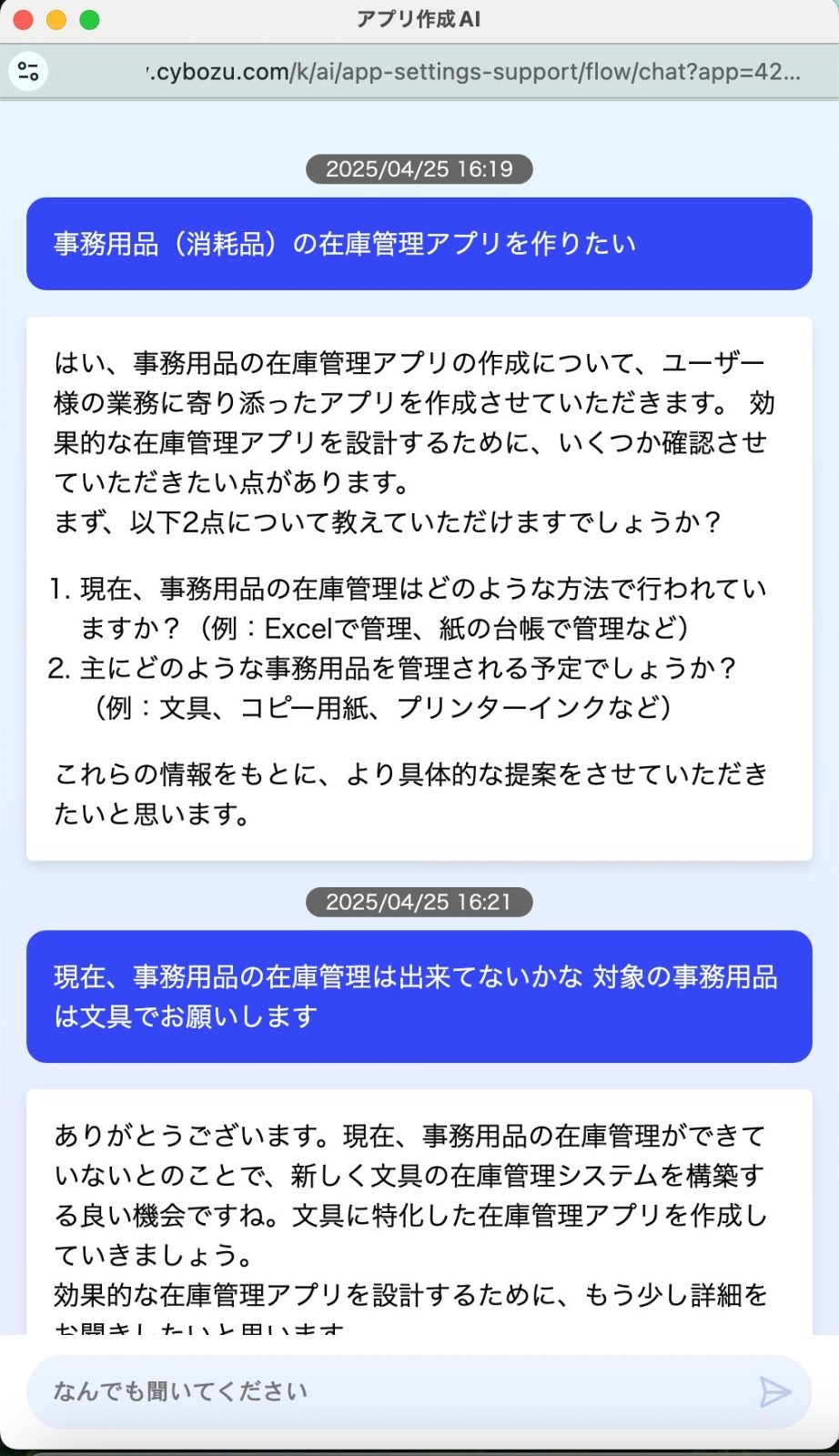Maximize the window with the green button

click(89, 20)
